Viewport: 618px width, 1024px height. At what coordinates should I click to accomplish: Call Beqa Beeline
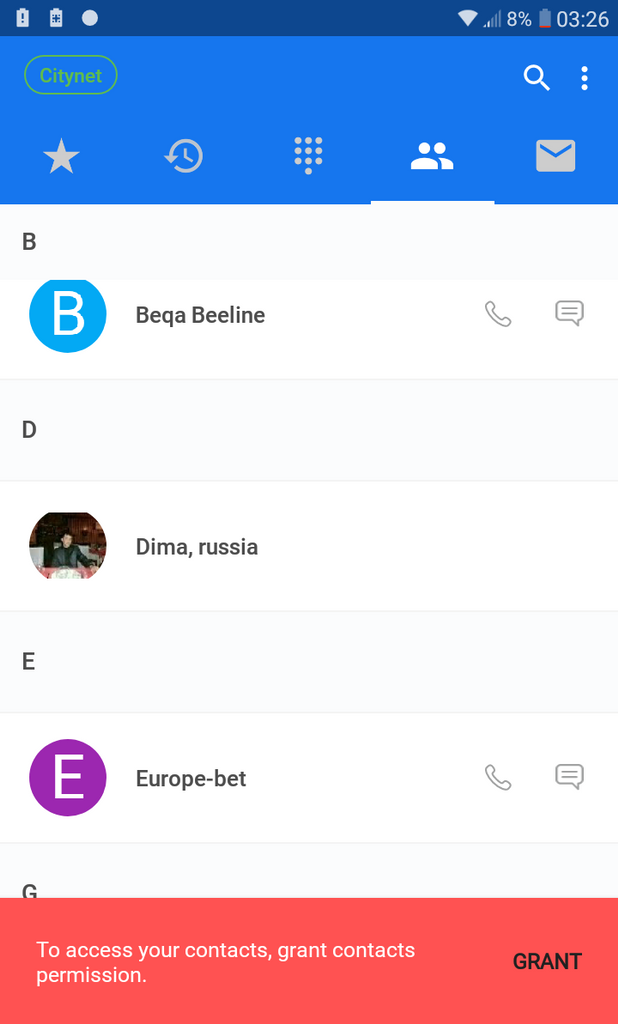click(x=498, y=314)
